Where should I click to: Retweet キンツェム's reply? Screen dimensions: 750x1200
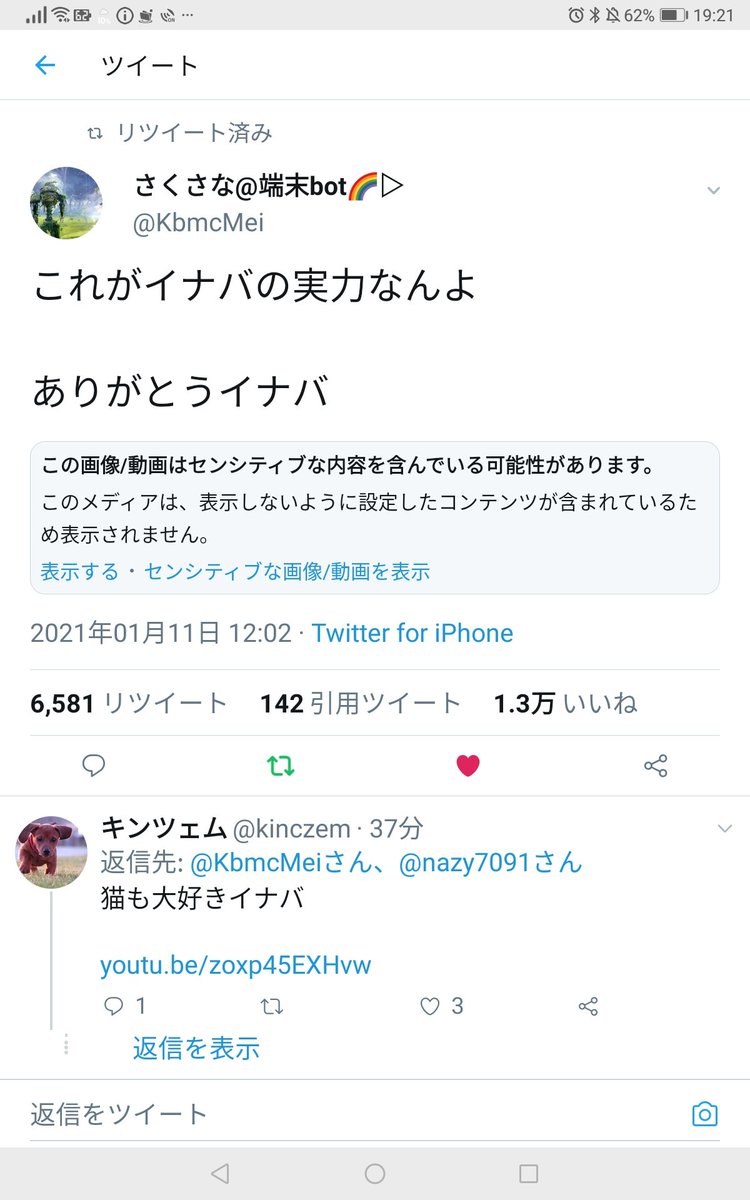[x=272, y=1006]
